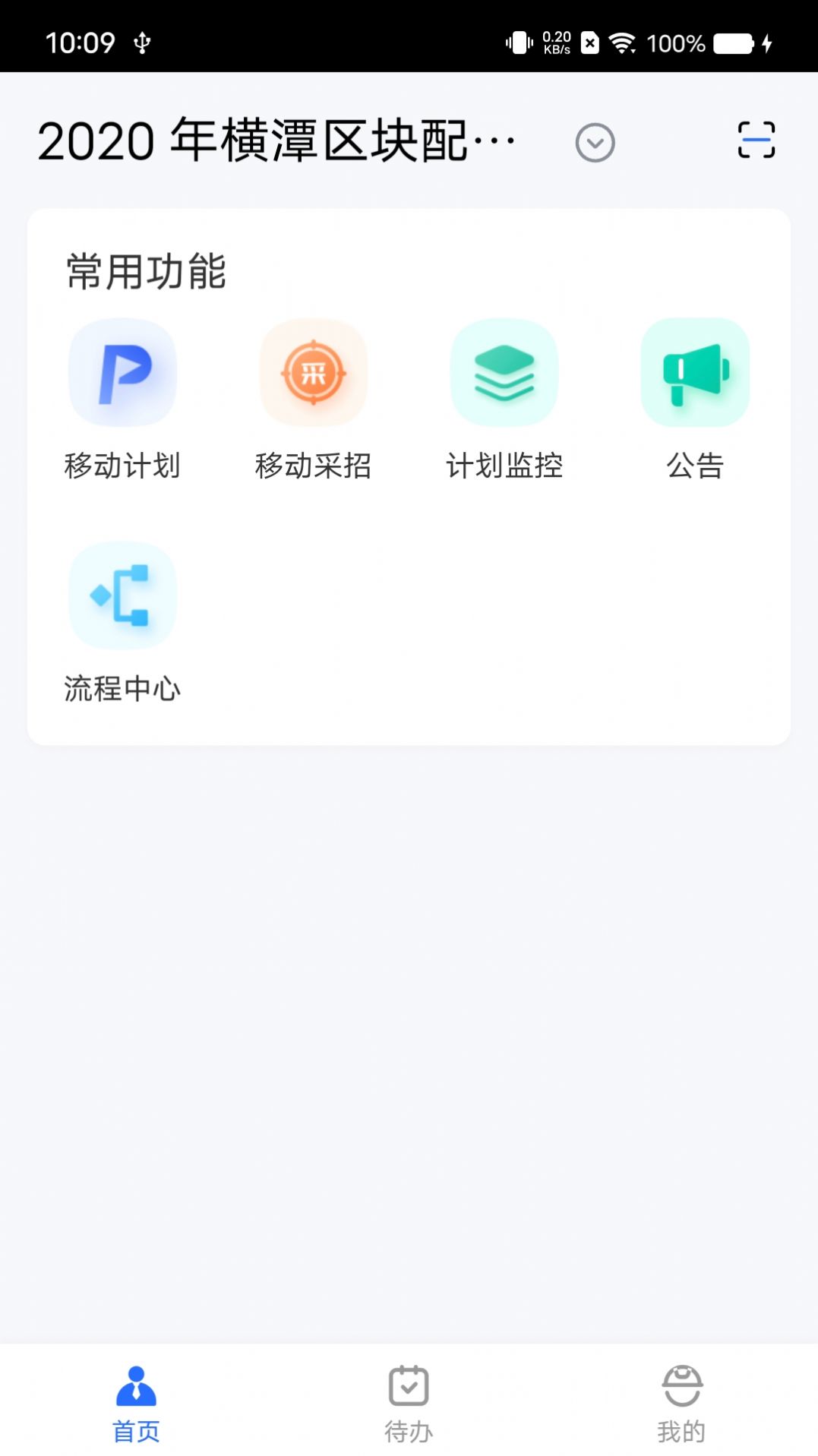Open the project switcher next to the title
This screenshot has width=818, height=1456.
point(595,142)
